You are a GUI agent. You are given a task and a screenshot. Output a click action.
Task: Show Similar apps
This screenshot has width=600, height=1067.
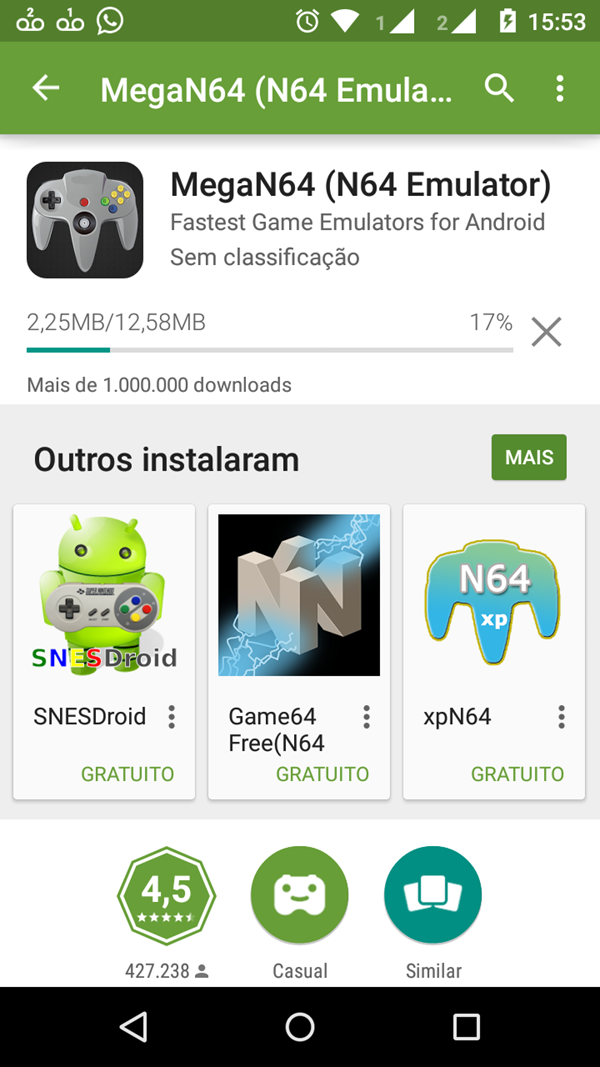[x=433, y=897]
